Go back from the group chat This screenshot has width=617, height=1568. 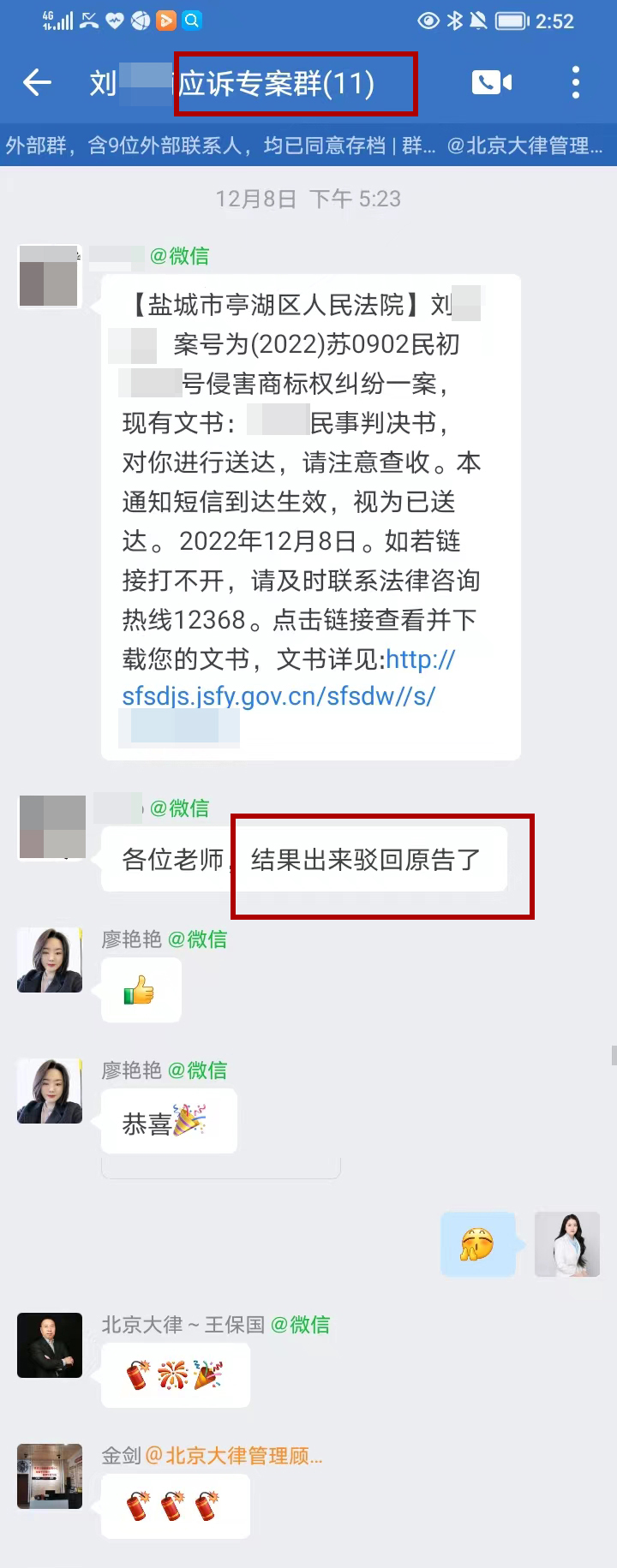pos(37,83)
